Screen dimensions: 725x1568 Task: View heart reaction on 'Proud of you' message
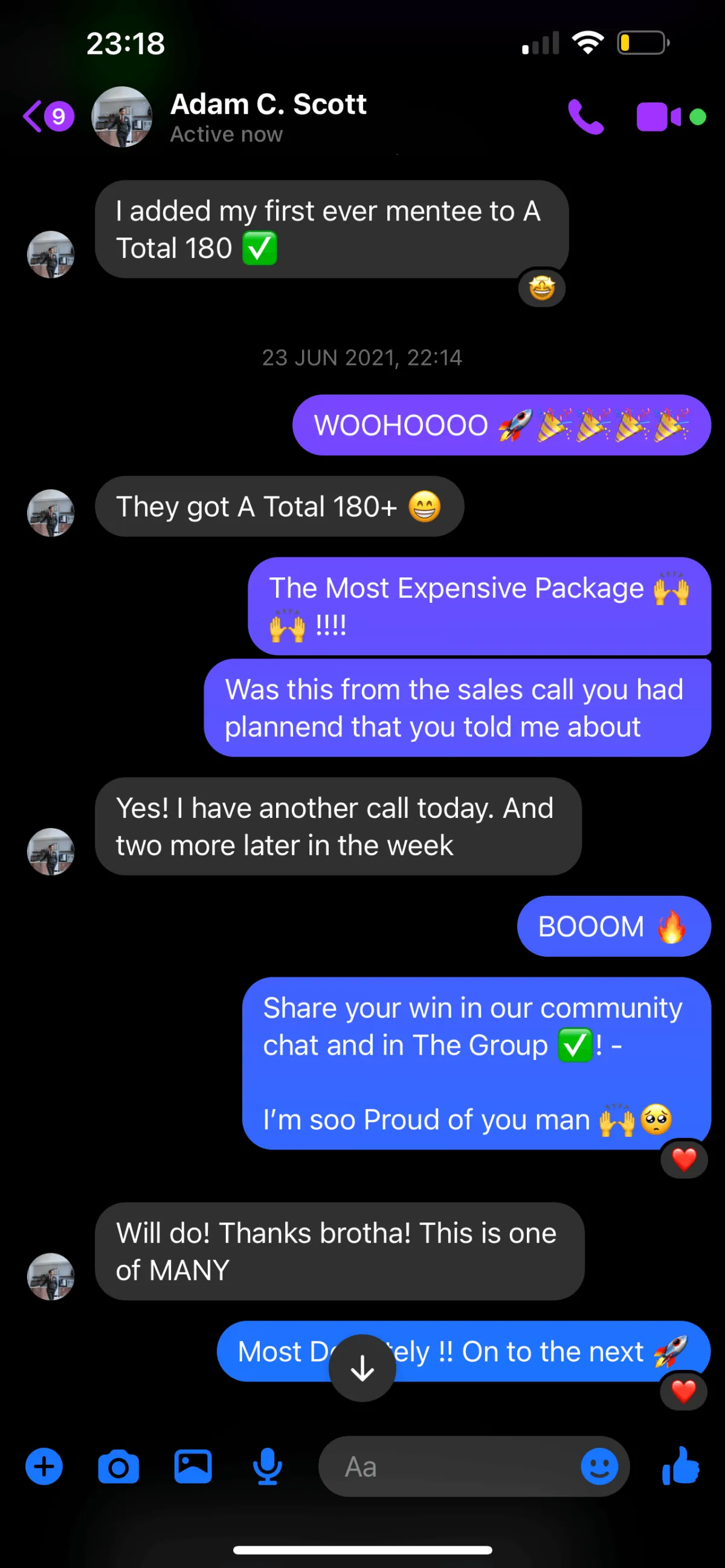[x=683, y=1160]
